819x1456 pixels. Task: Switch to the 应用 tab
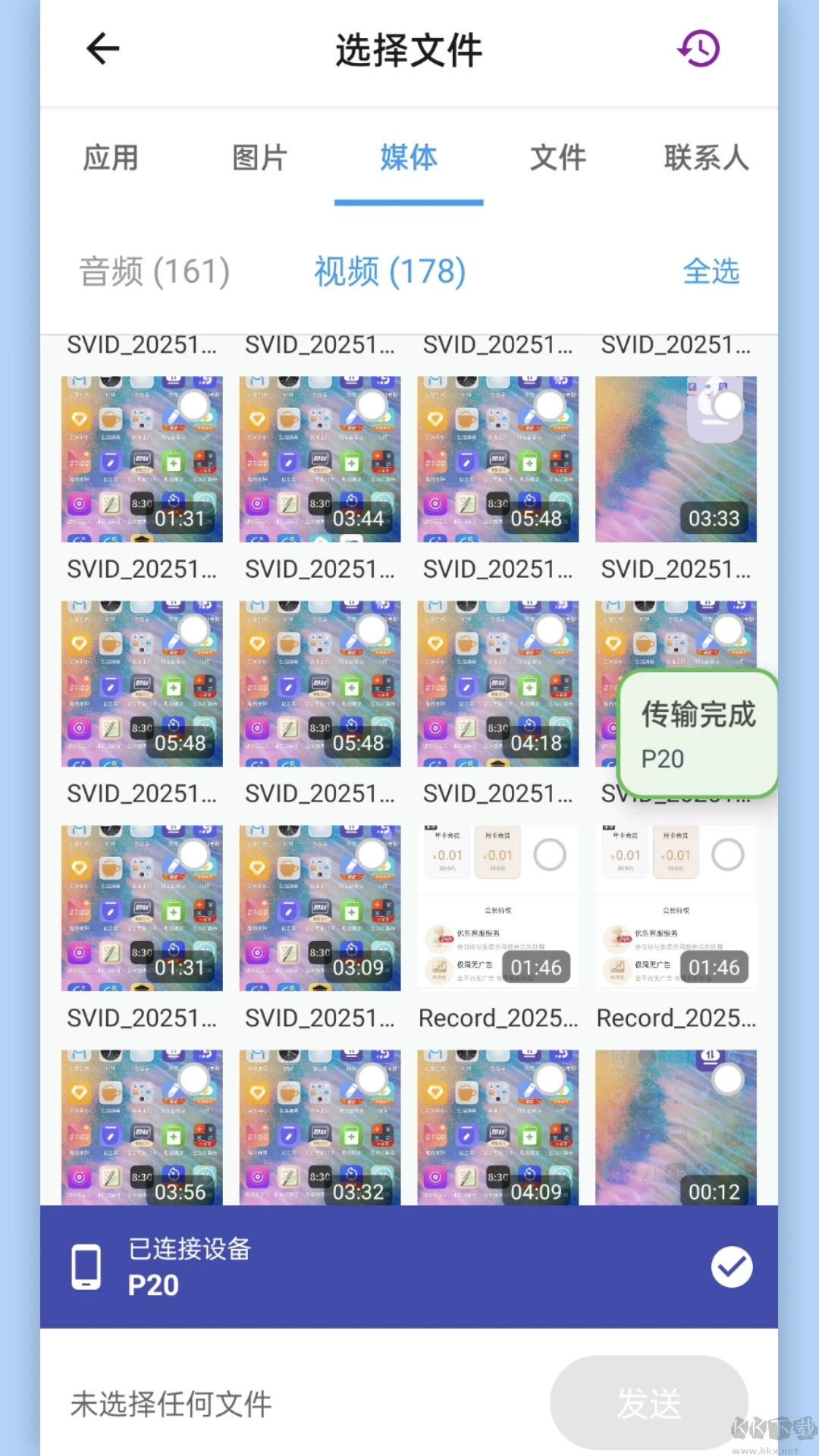pos(111,158)
